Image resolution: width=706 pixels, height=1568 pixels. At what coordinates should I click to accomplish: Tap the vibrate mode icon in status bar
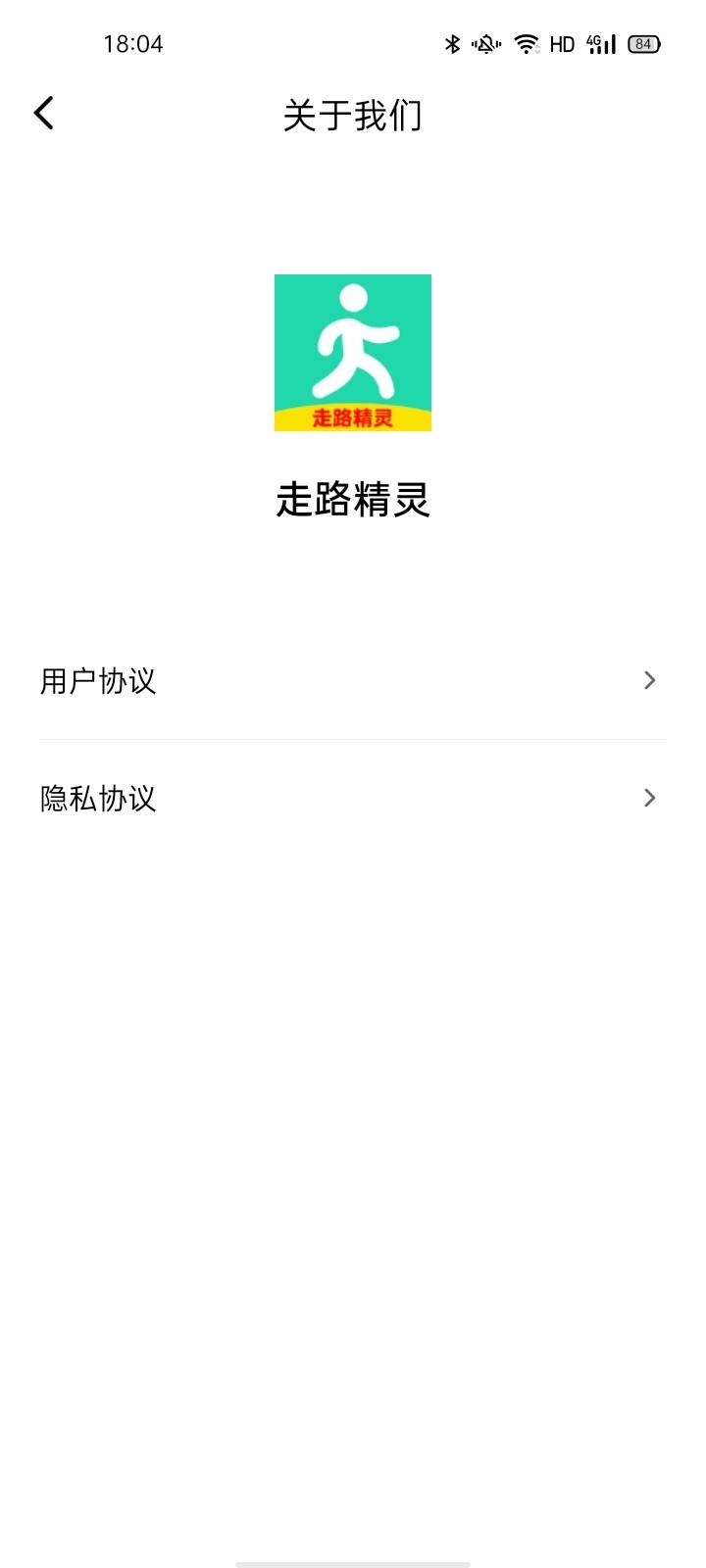(485, 43)
